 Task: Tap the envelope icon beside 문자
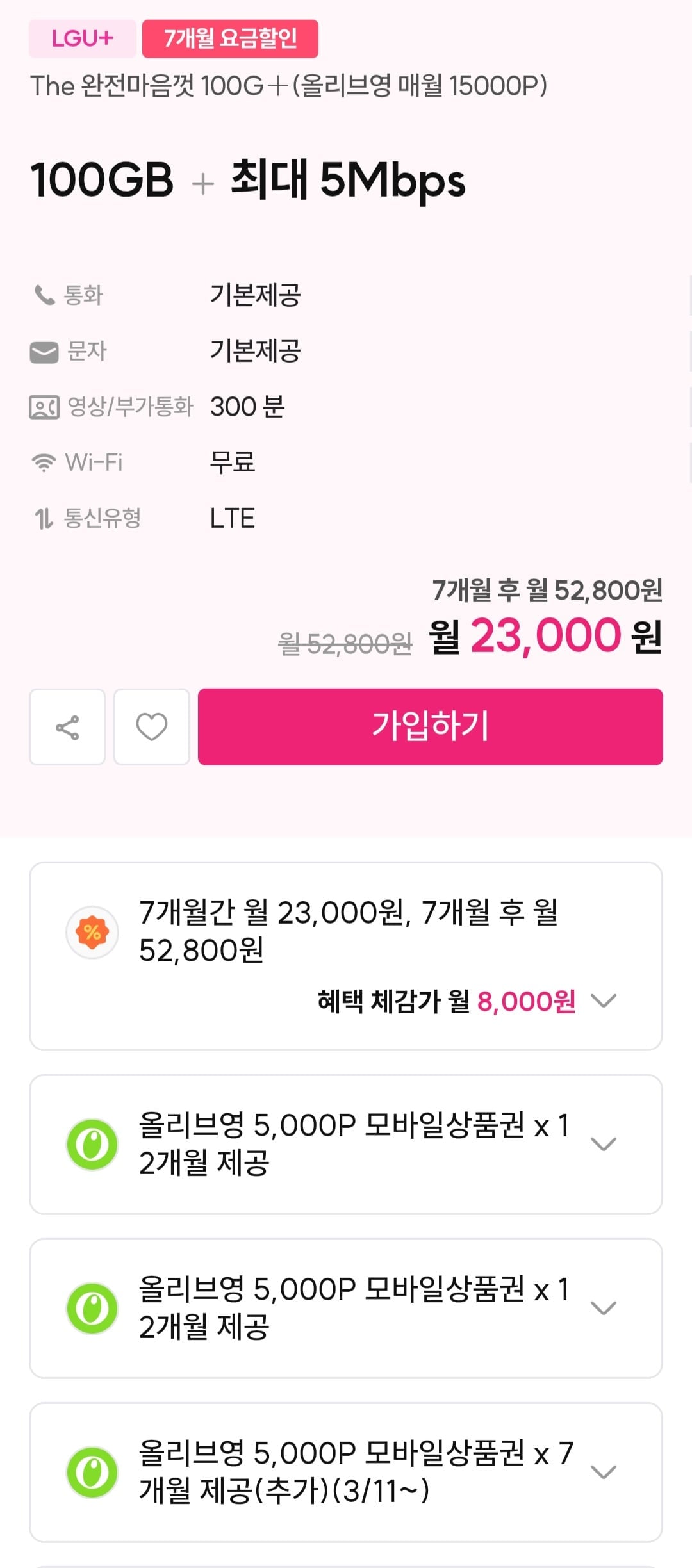pos(42,350)
